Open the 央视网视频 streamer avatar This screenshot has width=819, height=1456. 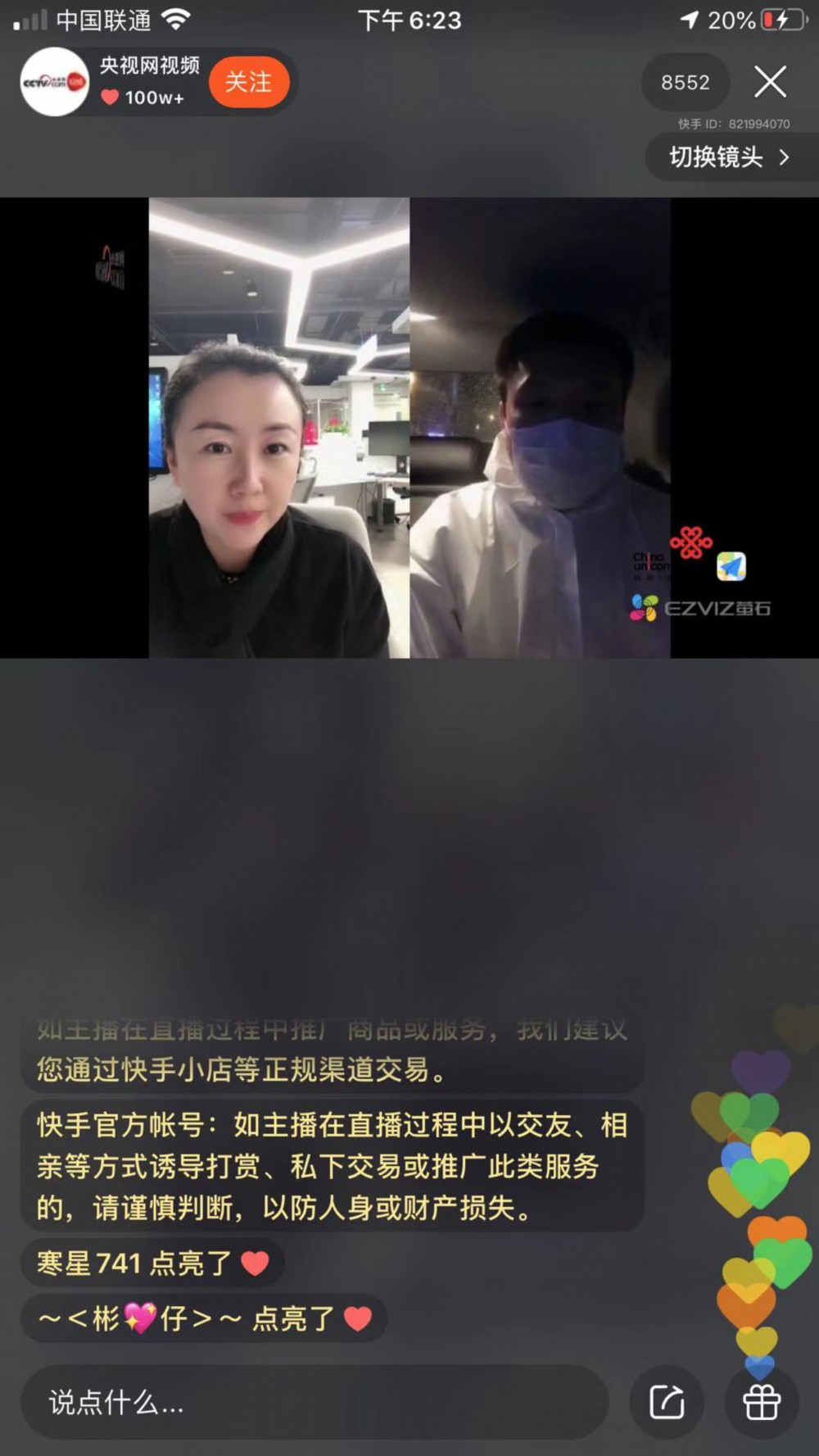55,82
